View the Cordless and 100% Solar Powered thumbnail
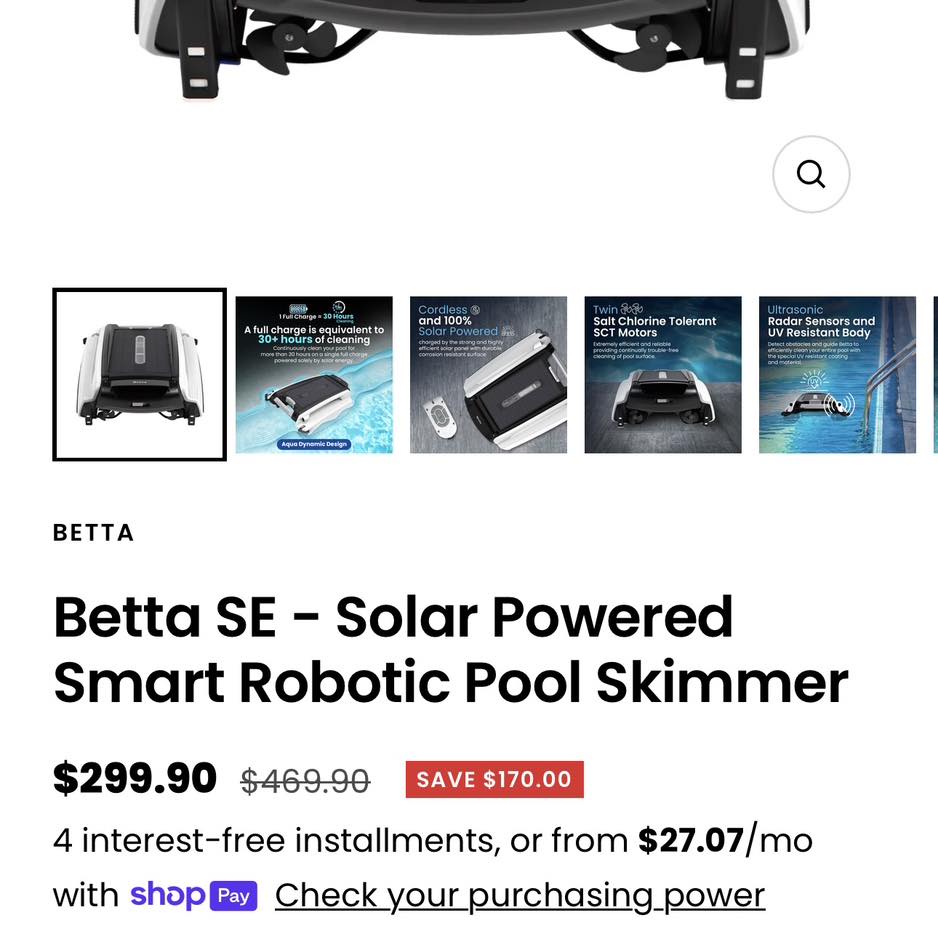938x939 pixels. pyautogui.click(x=488, y=374)
